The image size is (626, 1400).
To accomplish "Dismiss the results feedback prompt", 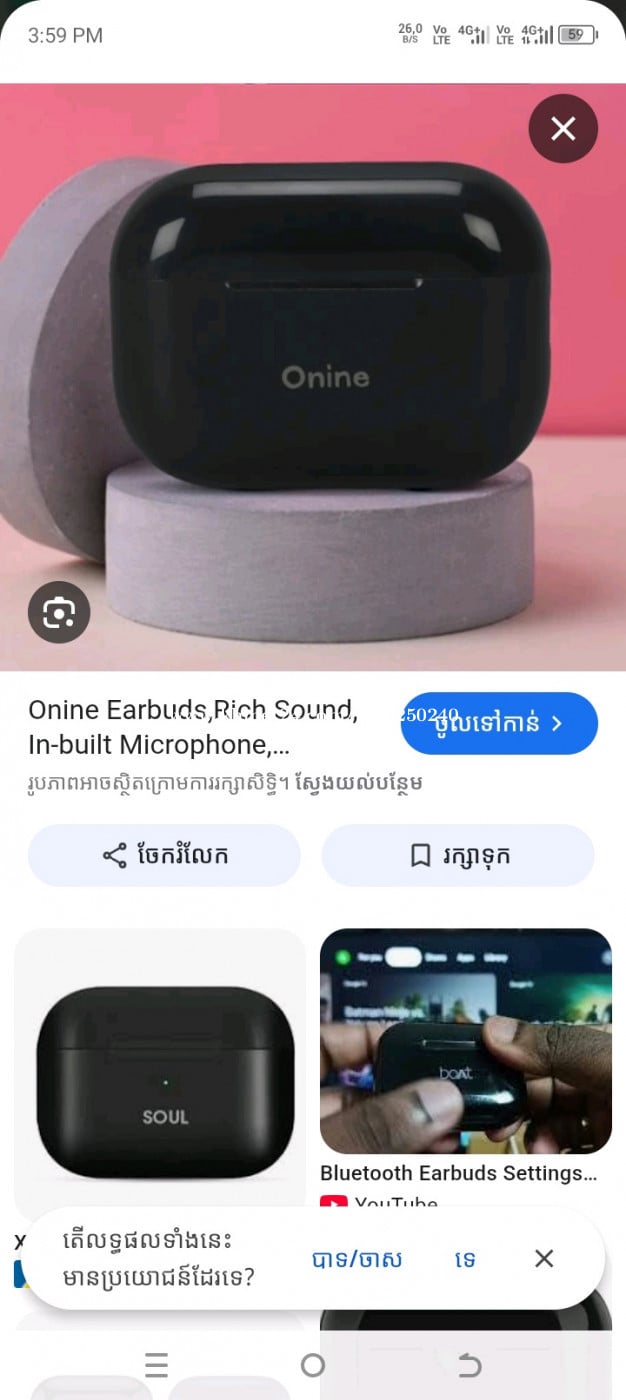I will 544,1258.
